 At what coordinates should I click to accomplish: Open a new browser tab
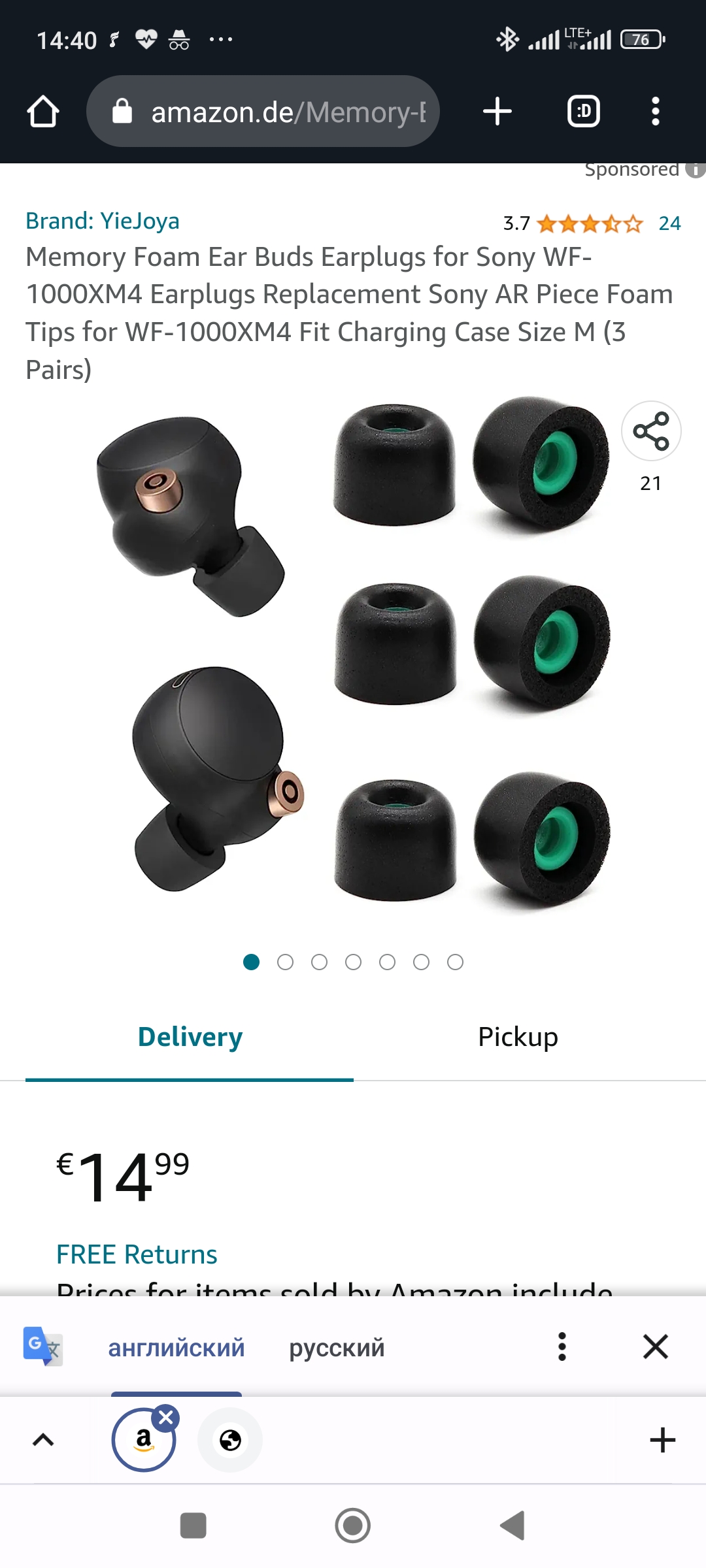pos(497,112)
